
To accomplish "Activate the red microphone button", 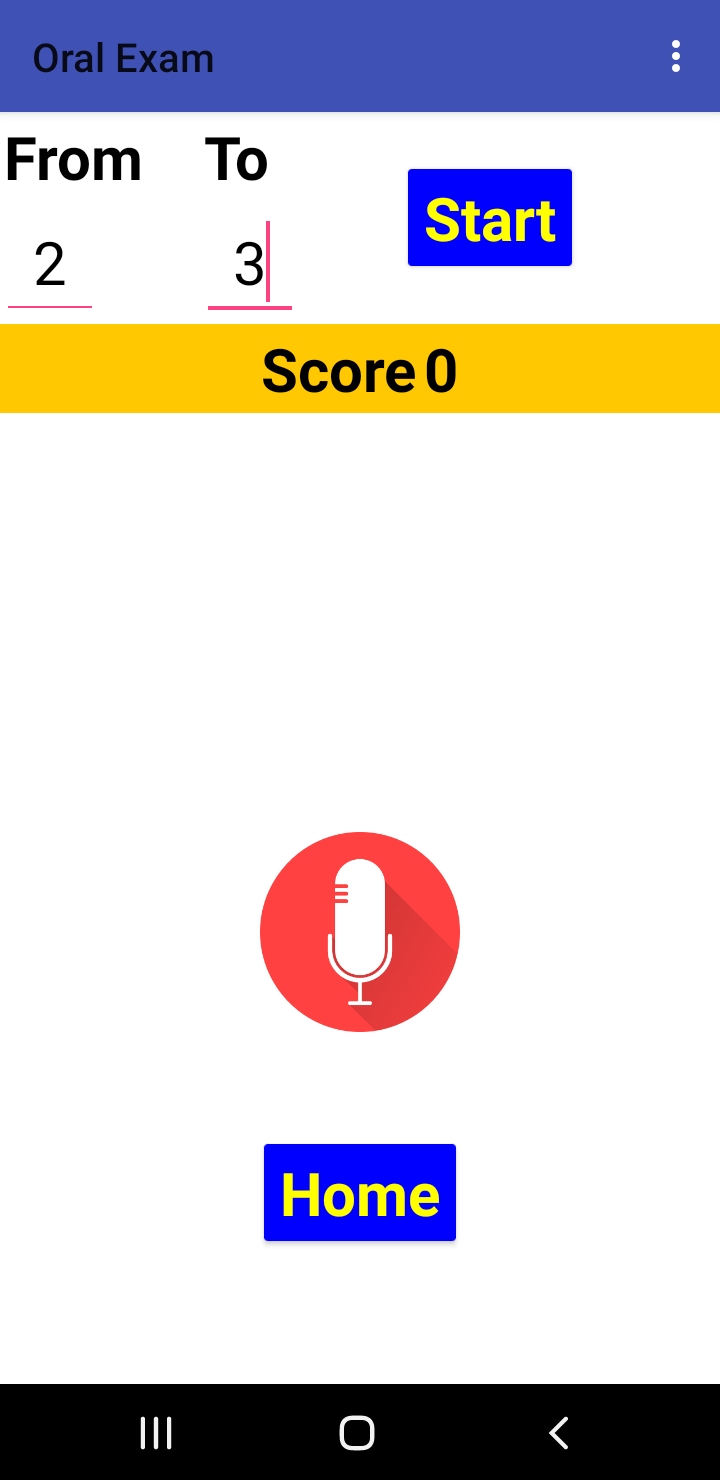I will point(360,931).
